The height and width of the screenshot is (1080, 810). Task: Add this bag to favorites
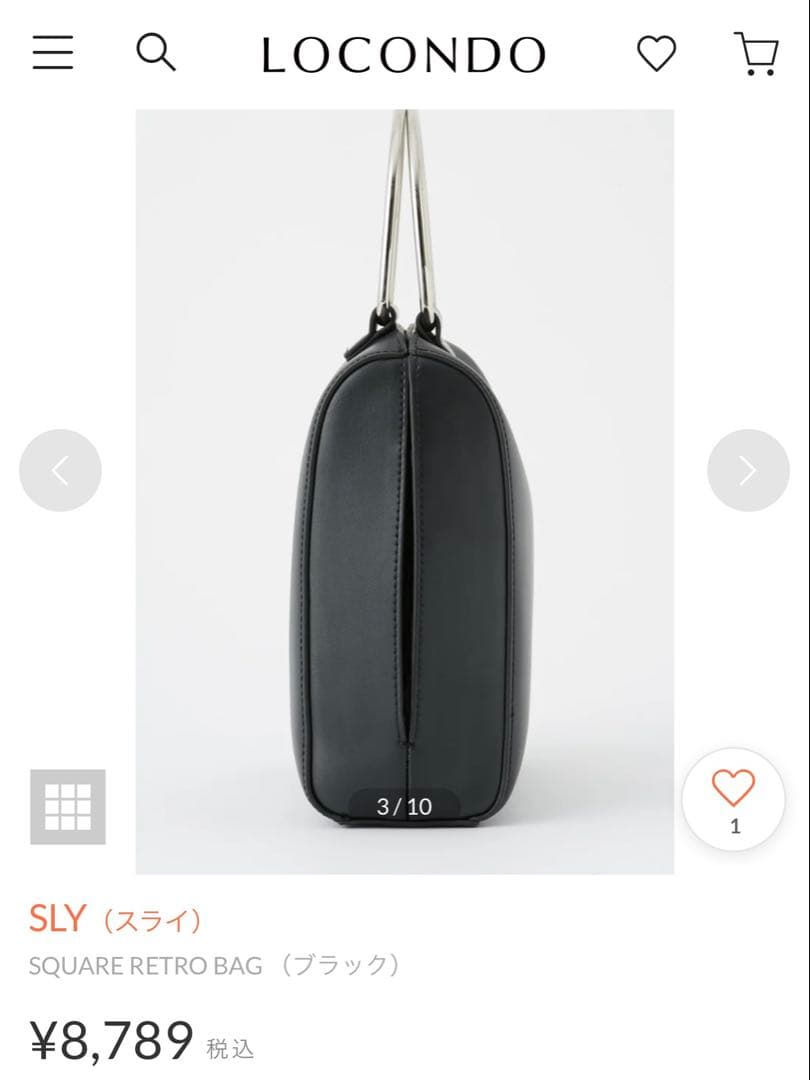[x=734, y=800]
